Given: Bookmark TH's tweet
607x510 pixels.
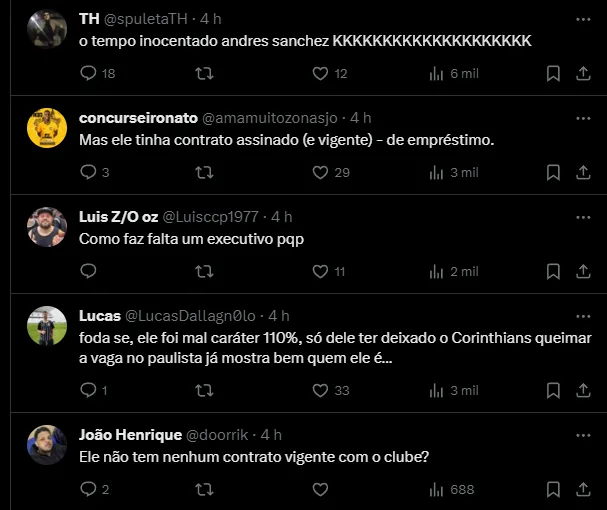Looking at the screenshot, I should tap(553, 73).
